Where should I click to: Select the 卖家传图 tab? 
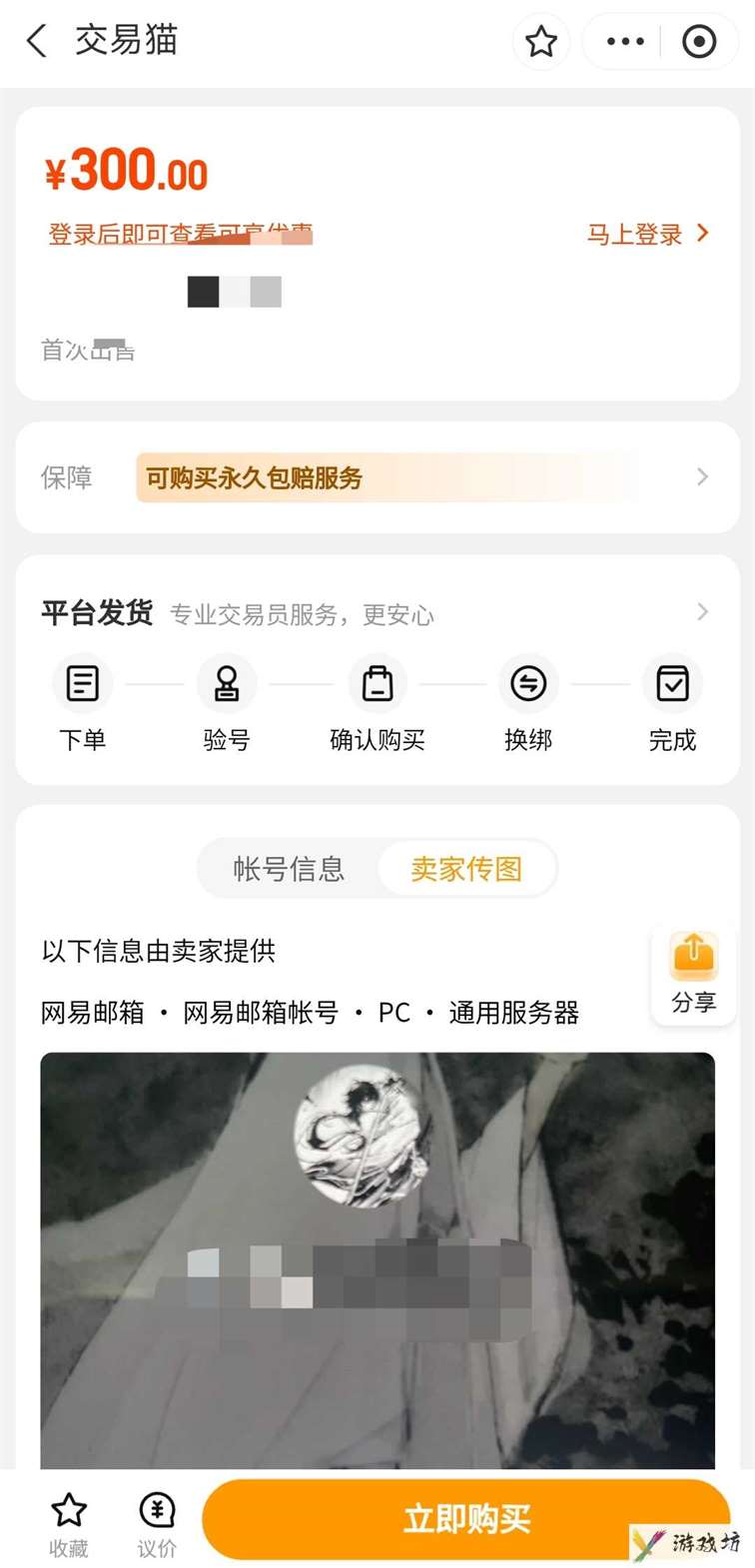(x=466, y=869)
